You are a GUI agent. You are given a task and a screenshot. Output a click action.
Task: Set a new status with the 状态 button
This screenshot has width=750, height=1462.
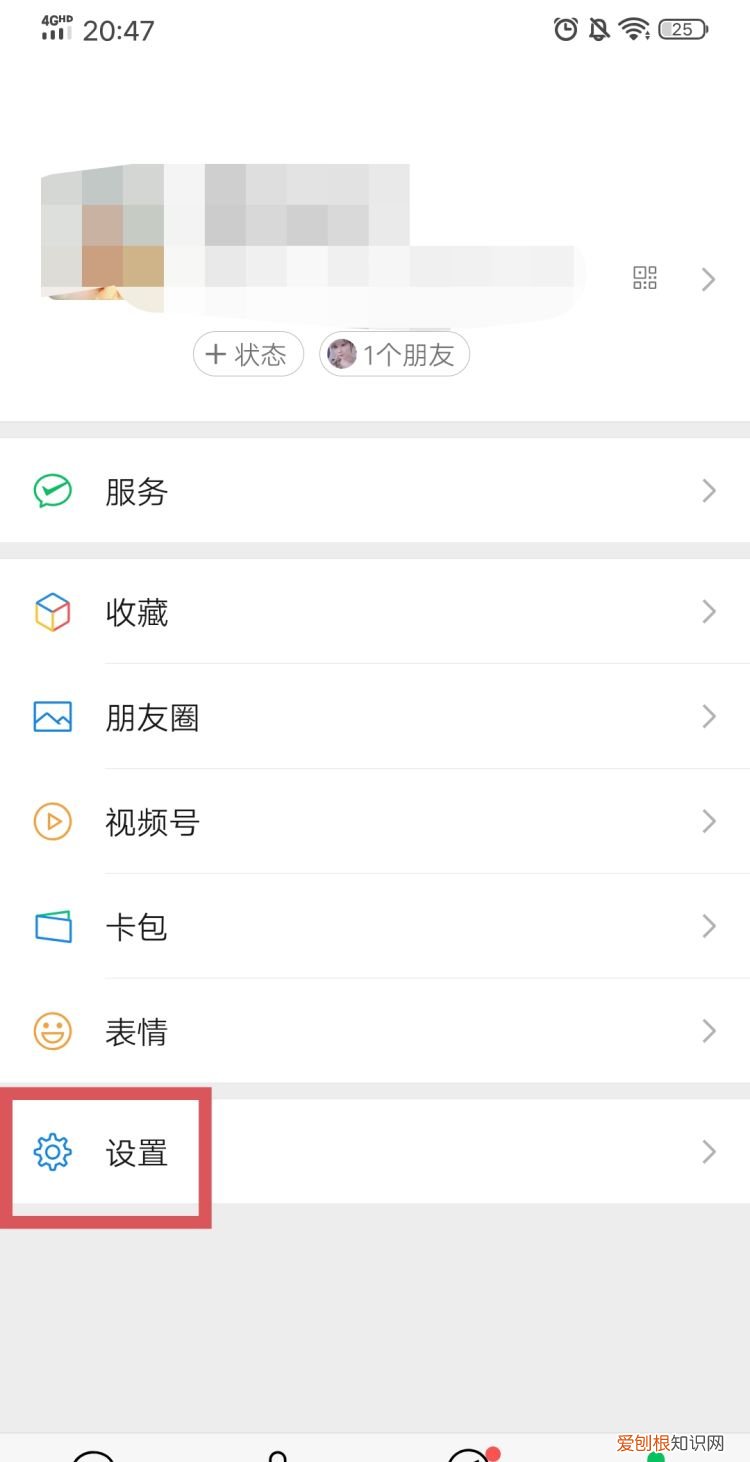click(247, 354)
